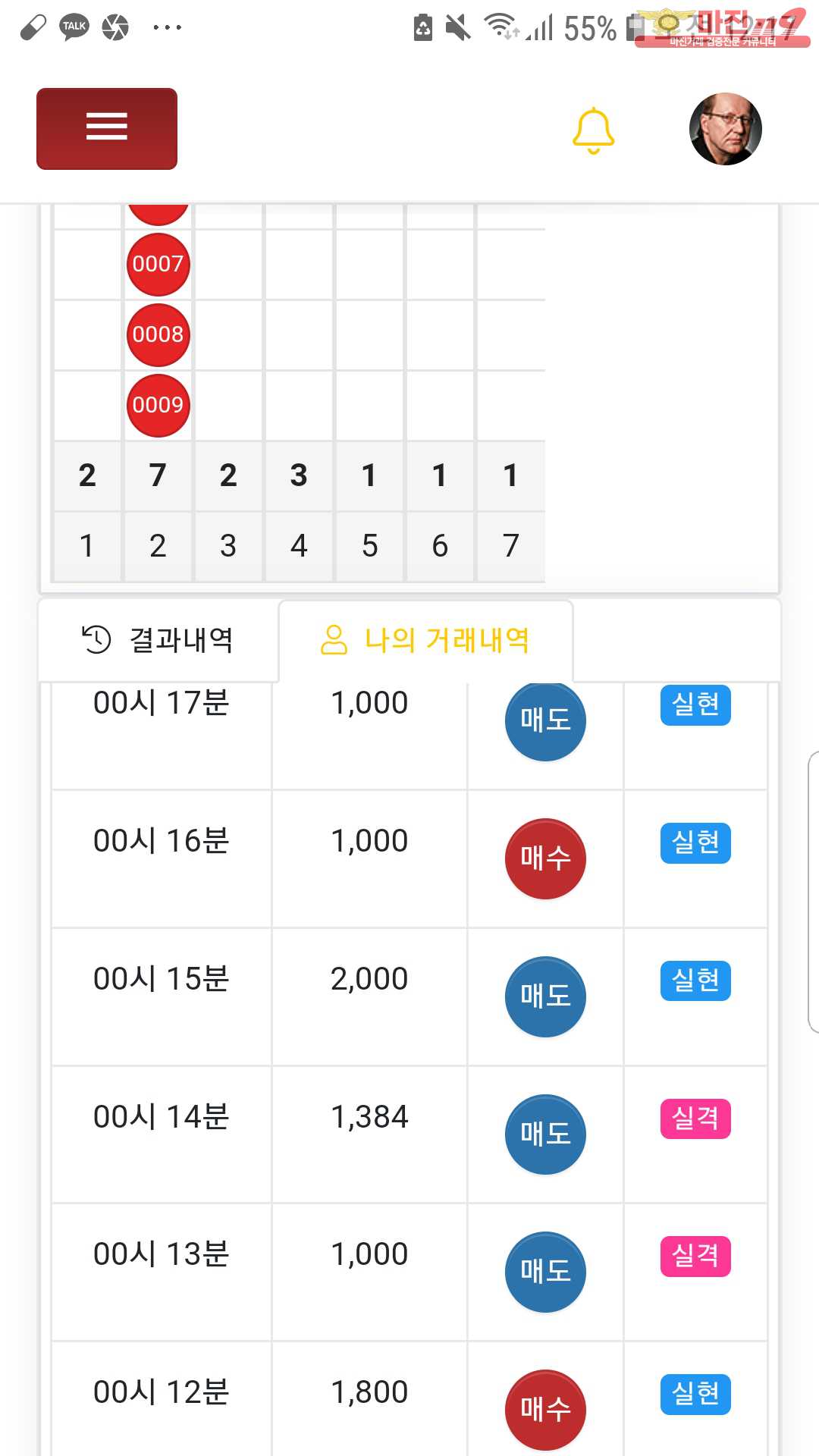Open the profile avatar
The image size is (819, 1456).
[725, 129]
